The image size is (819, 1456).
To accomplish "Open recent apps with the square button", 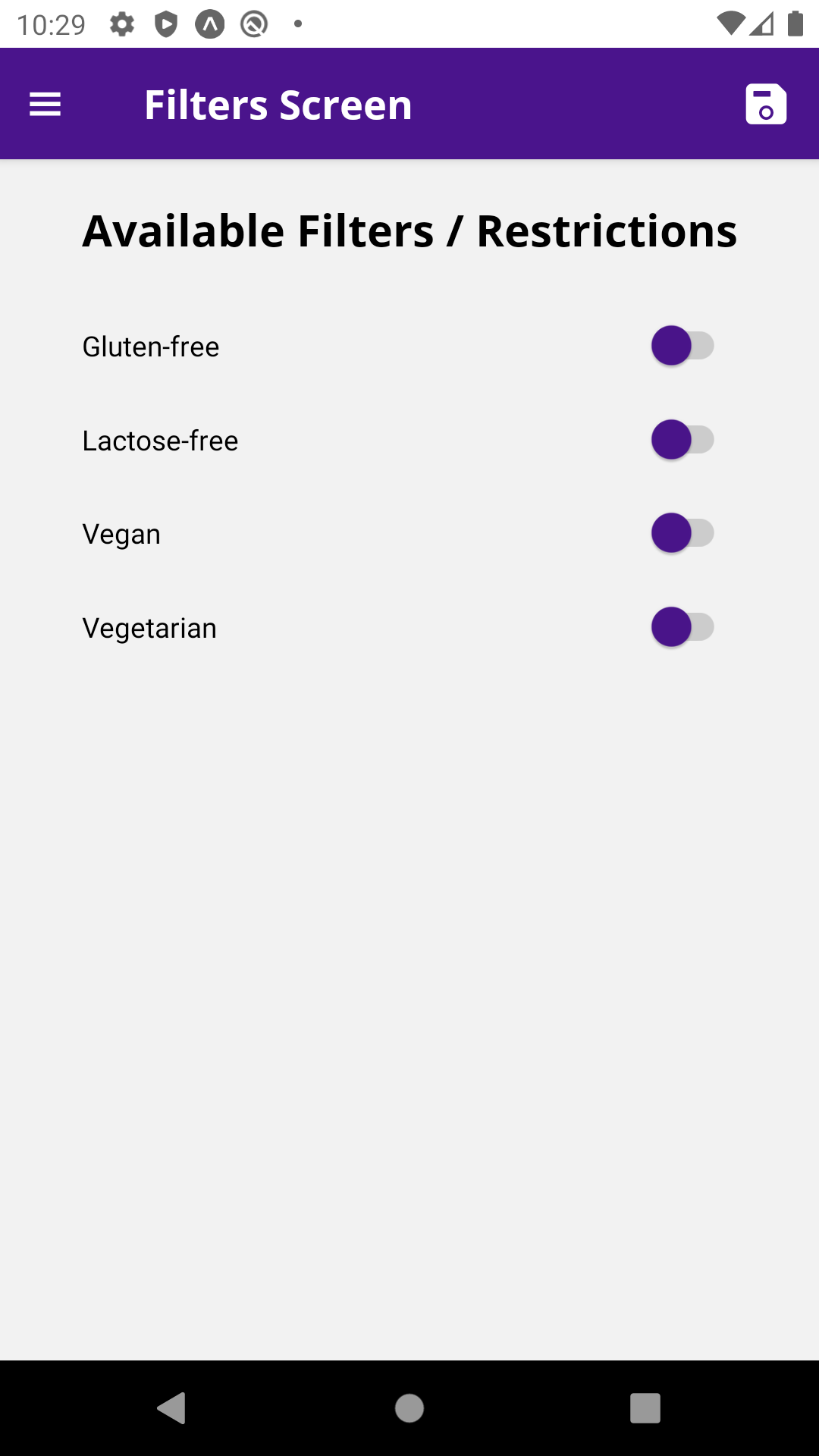I will pos(645,1409).
